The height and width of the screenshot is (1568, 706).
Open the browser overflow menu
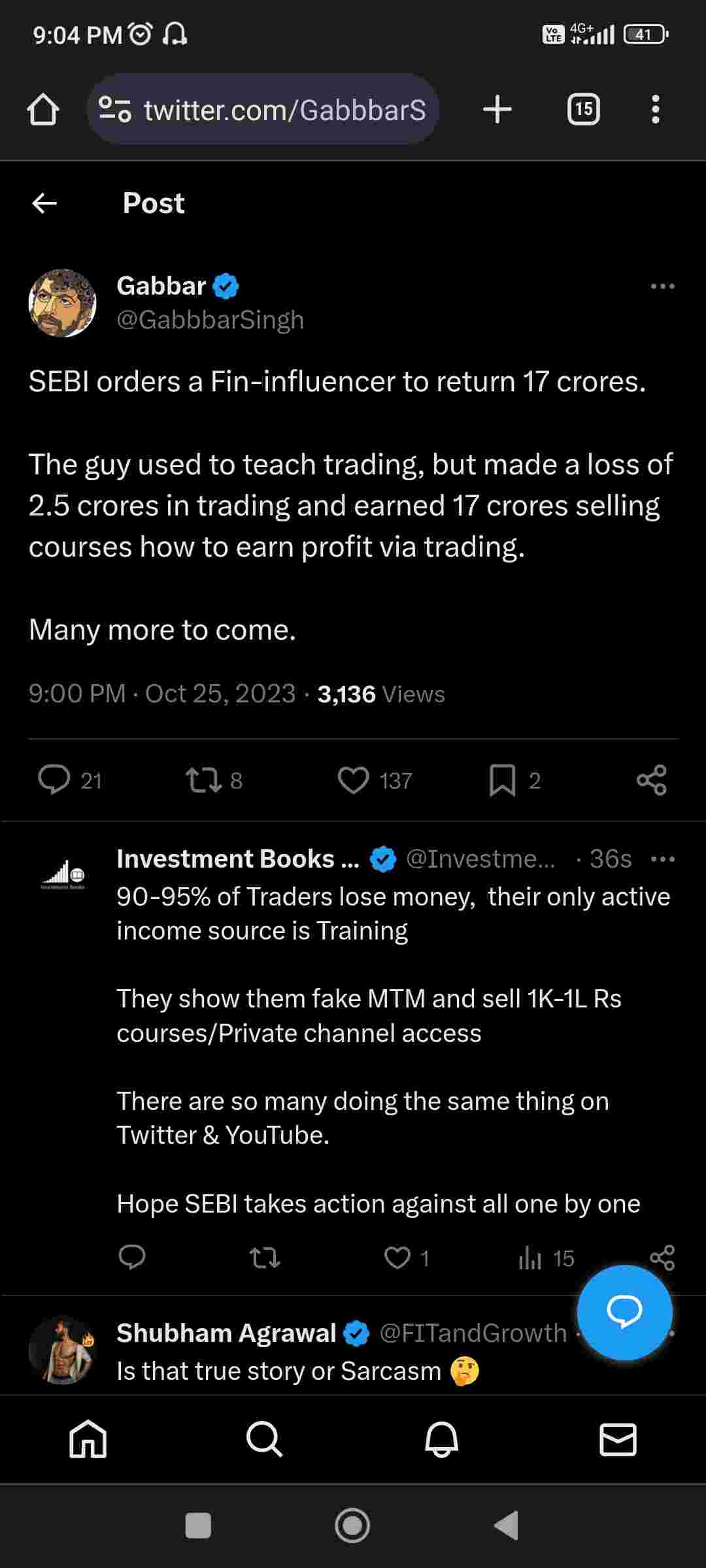pos(656,109)
